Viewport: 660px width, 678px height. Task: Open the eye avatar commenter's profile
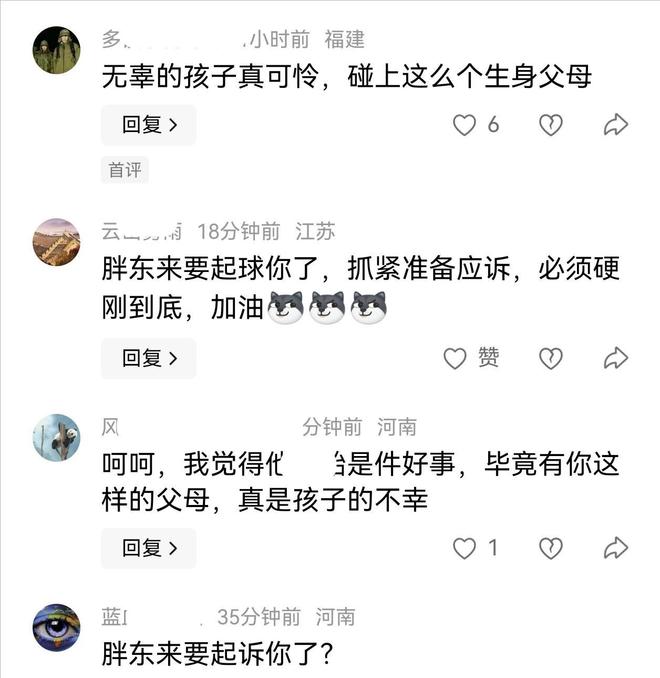(x=56, y=628)
